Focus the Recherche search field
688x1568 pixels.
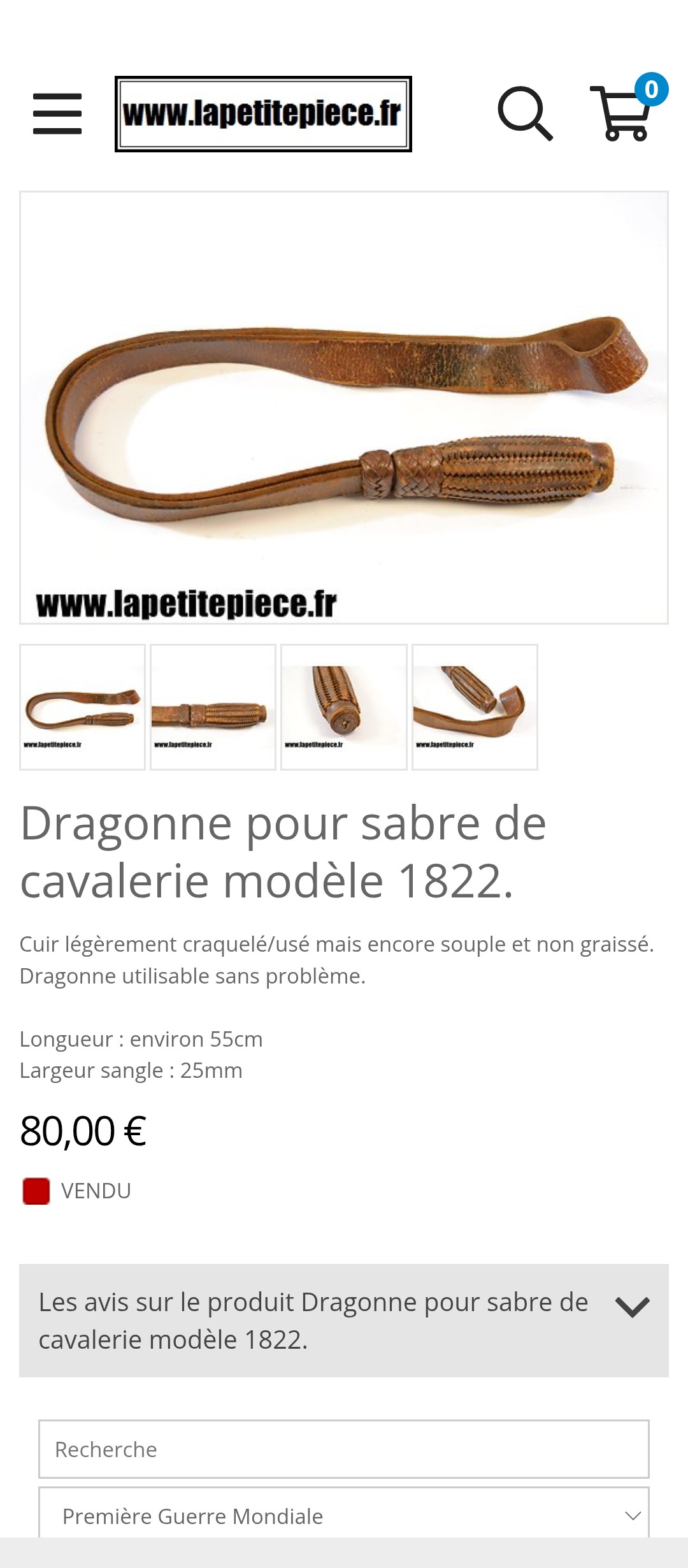tap(344, 1449)
